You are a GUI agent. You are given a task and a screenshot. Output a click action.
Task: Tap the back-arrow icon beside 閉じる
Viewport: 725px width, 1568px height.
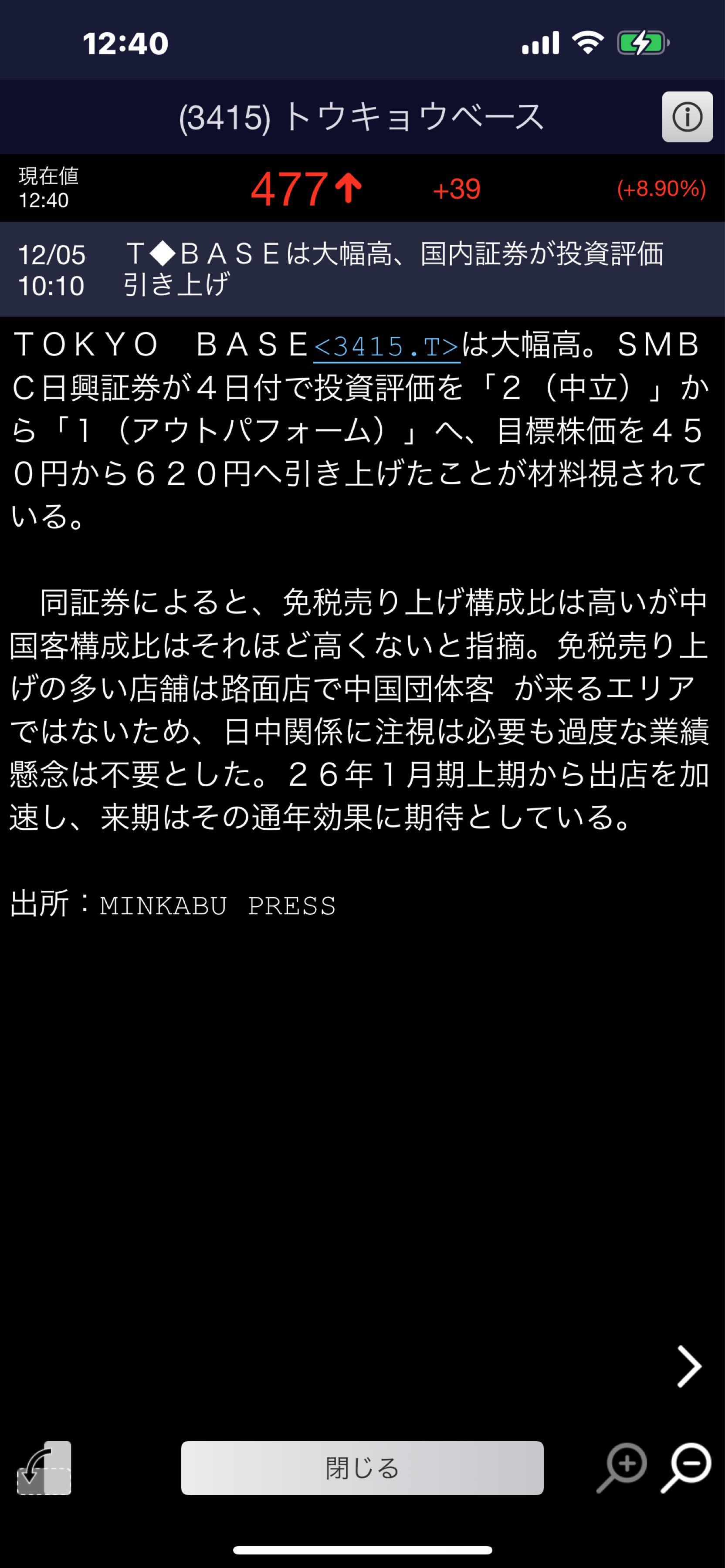click(x=44, y=1468)
